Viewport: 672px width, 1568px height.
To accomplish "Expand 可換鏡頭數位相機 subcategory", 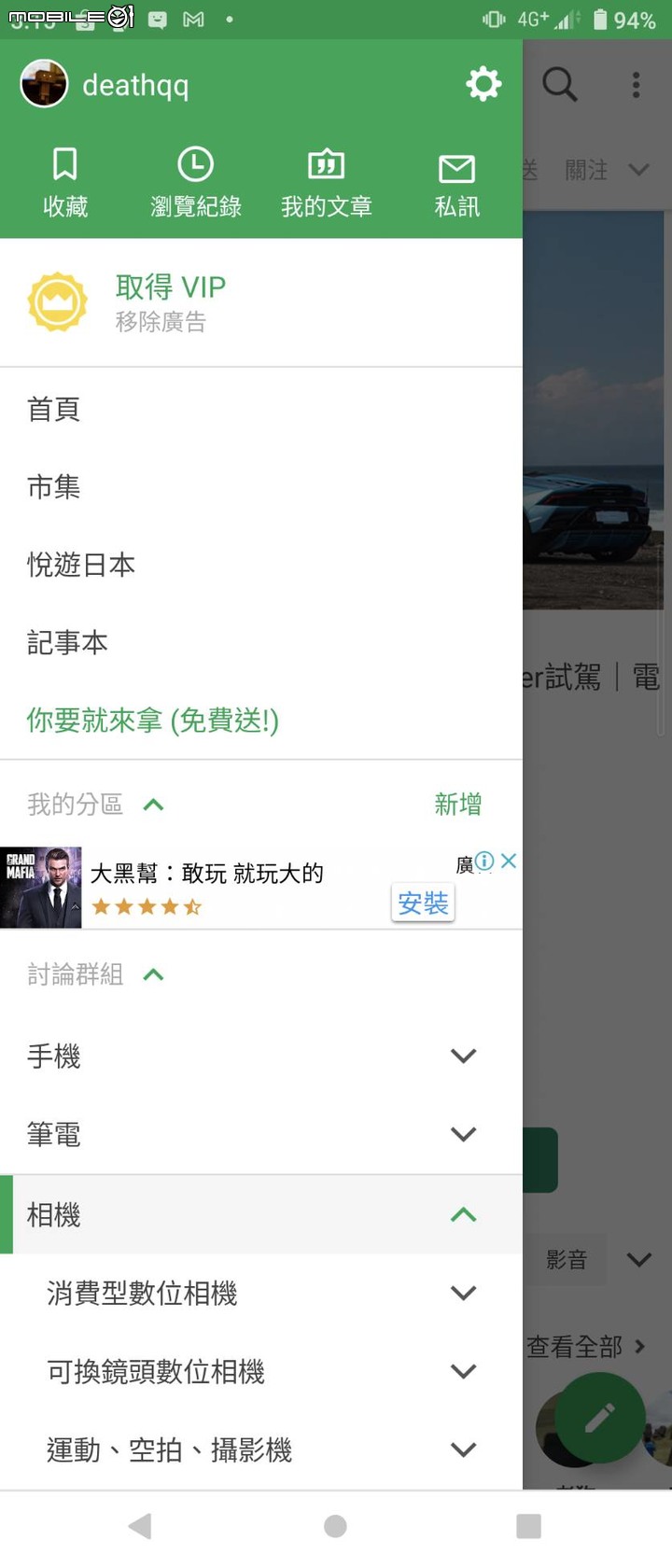I will click(x=463, y=1371).
